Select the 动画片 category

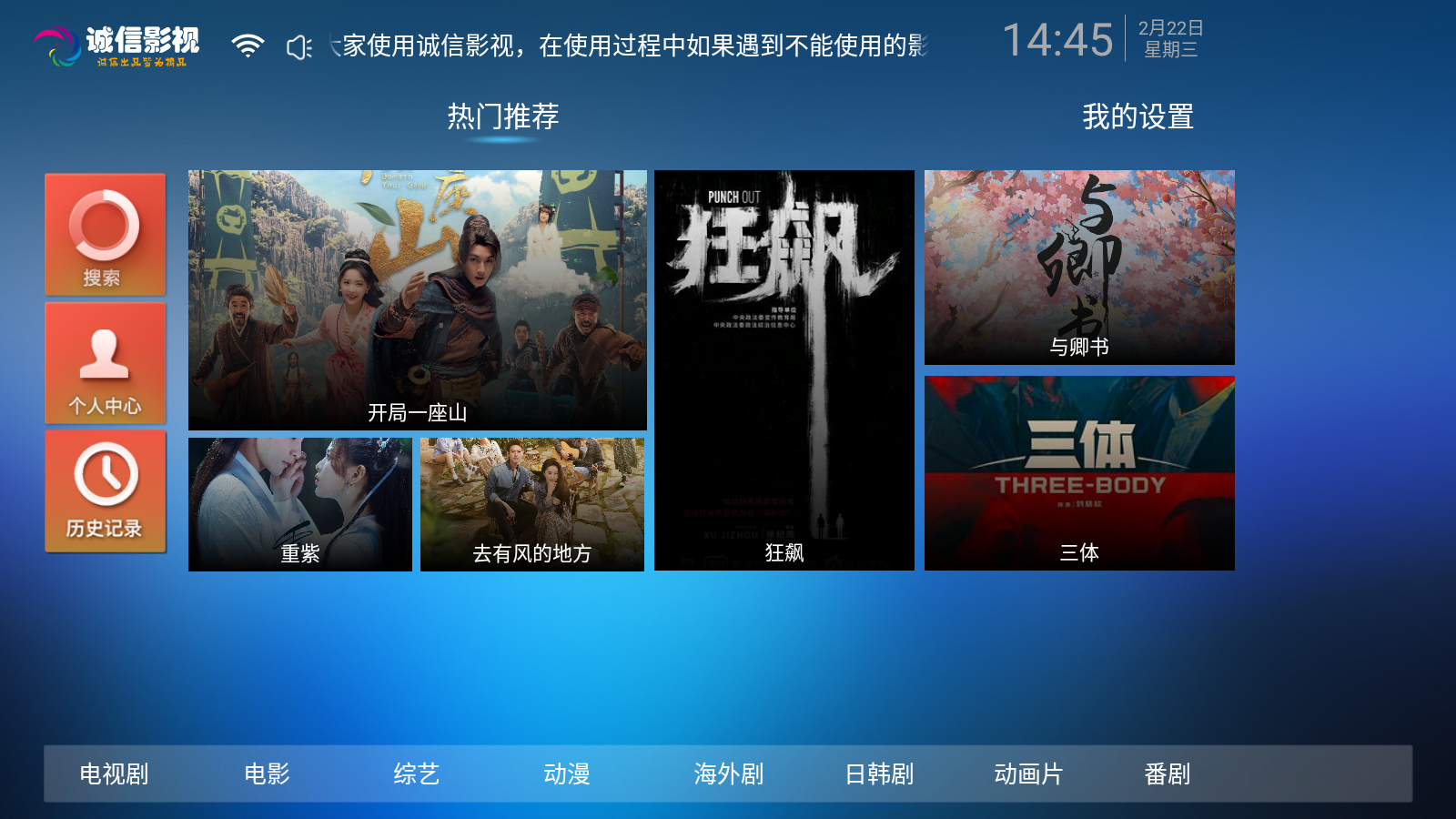(x=1028, y=774)
